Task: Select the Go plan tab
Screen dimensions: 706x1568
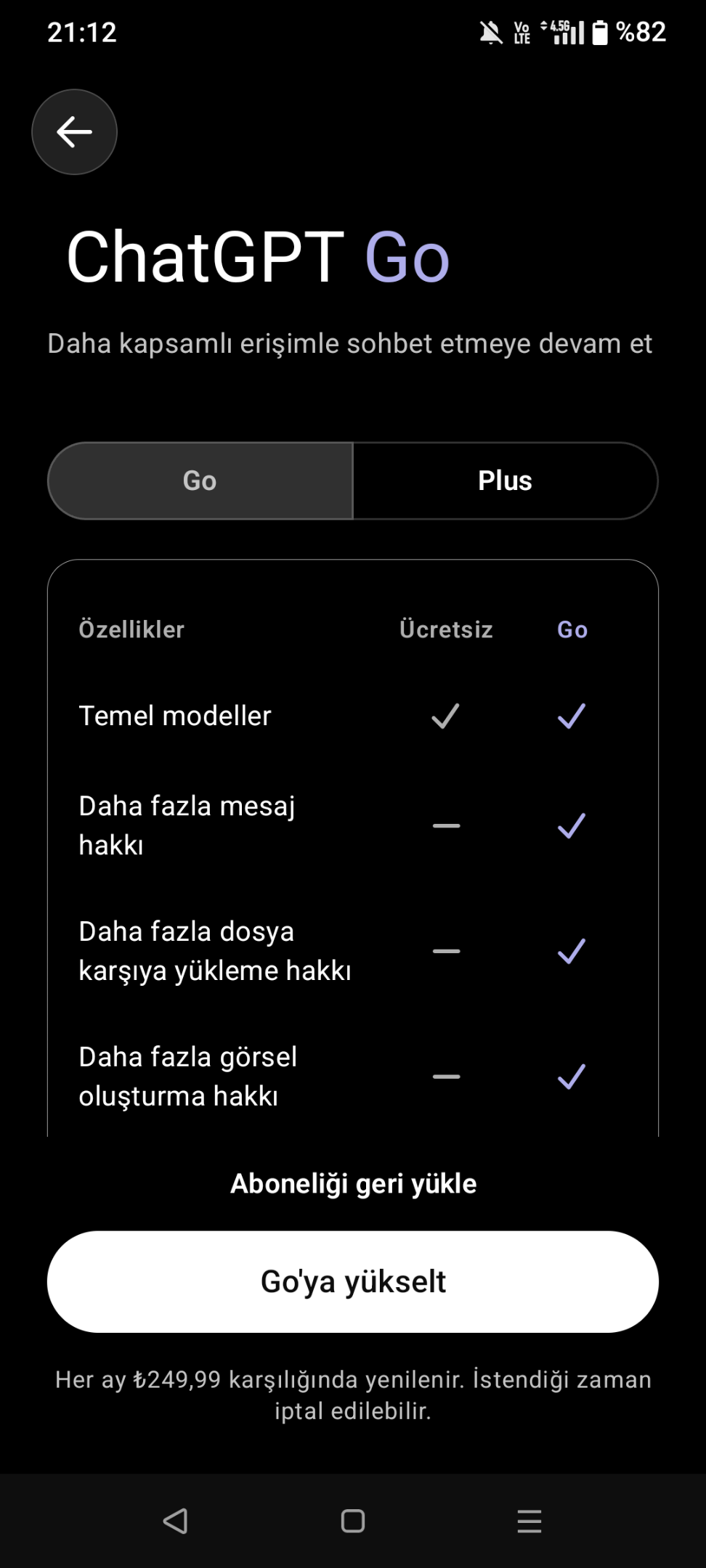Action: point(200,481)
